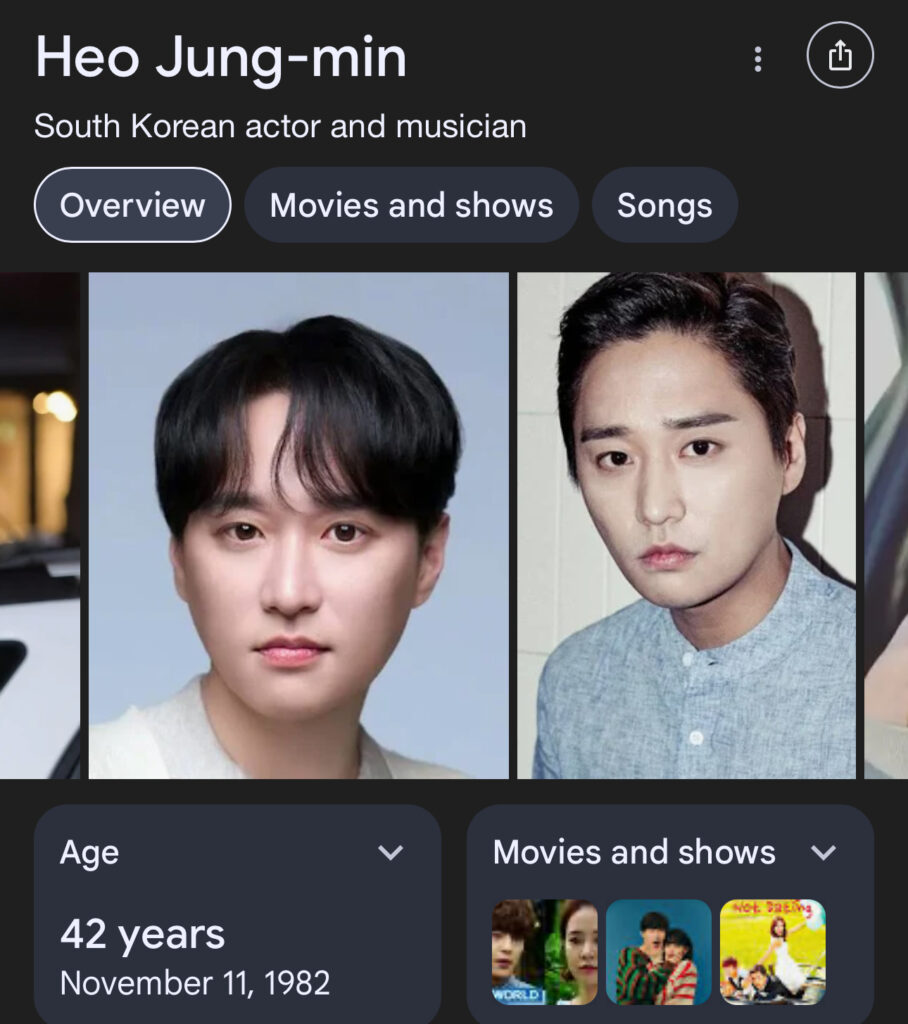This screenshot has width=908, height=1024.
Task: Select the Overview chip
Action: (132, 205)
